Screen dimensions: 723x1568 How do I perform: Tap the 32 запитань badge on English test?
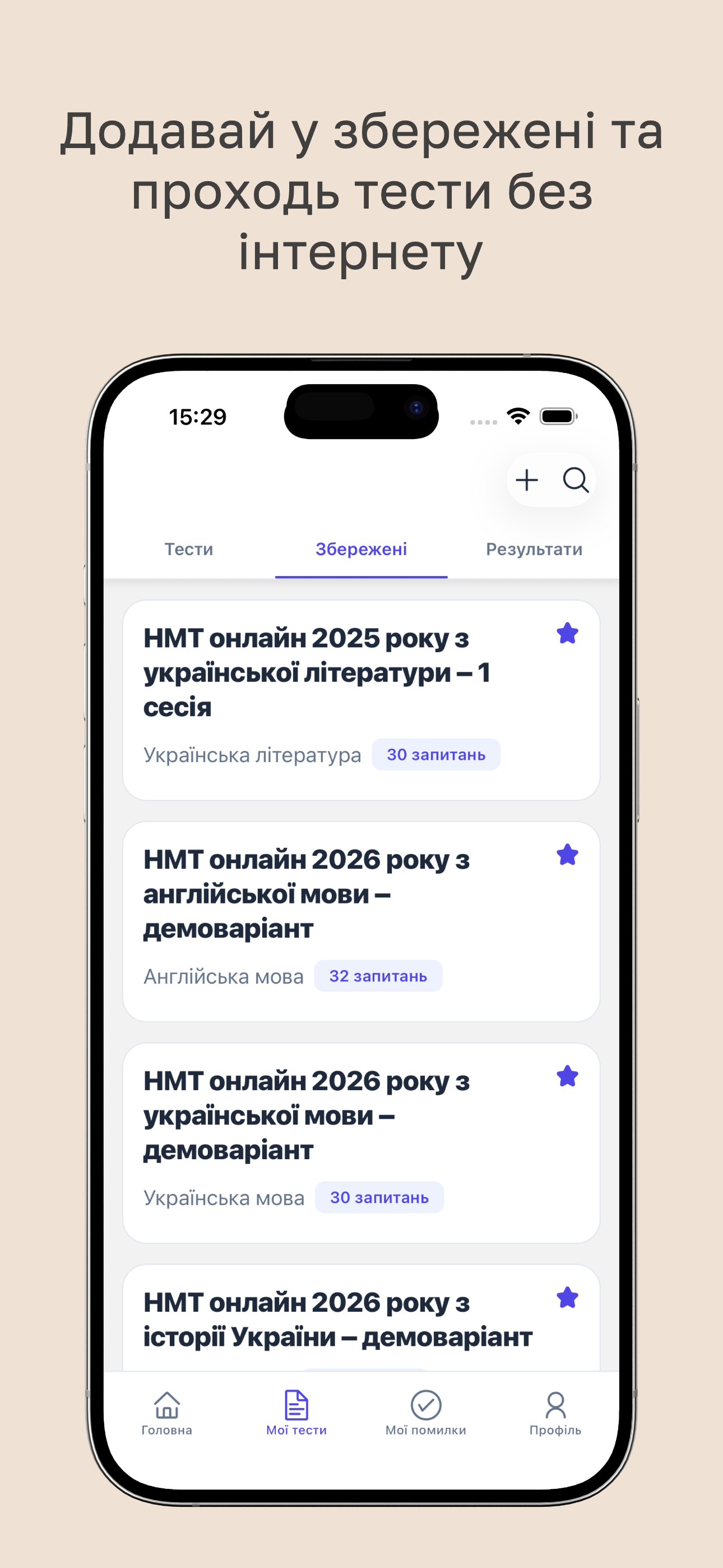tap(378, 976)
